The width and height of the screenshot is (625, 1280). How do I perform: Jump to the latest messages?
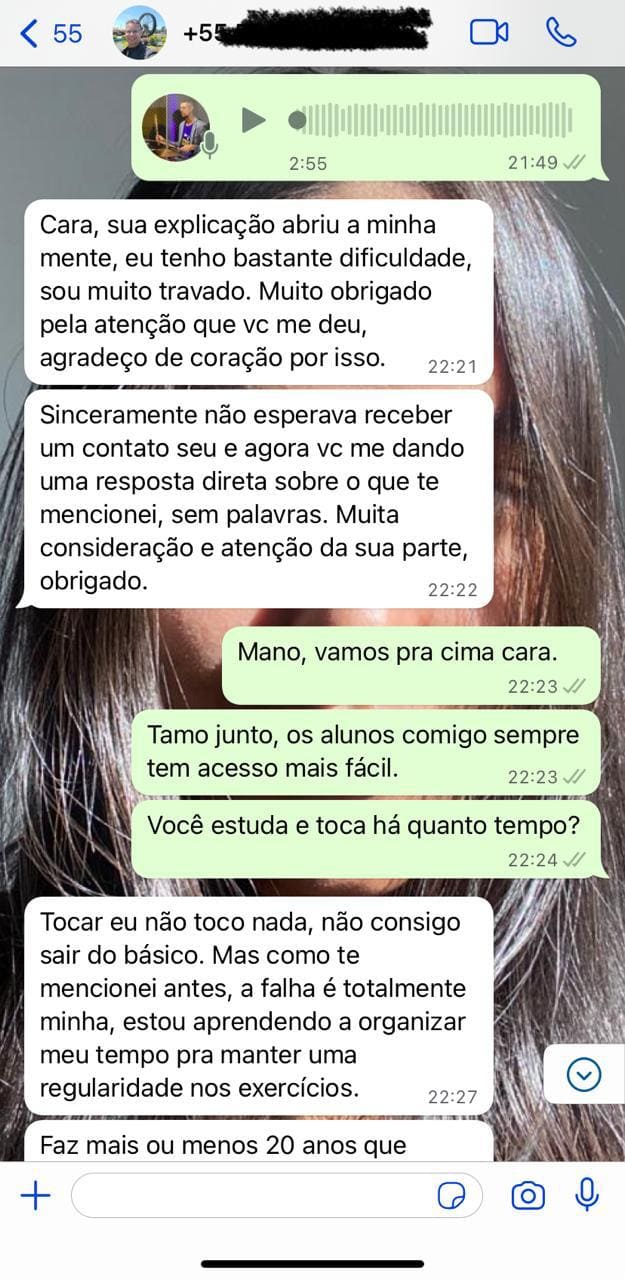pos(583,1075)
